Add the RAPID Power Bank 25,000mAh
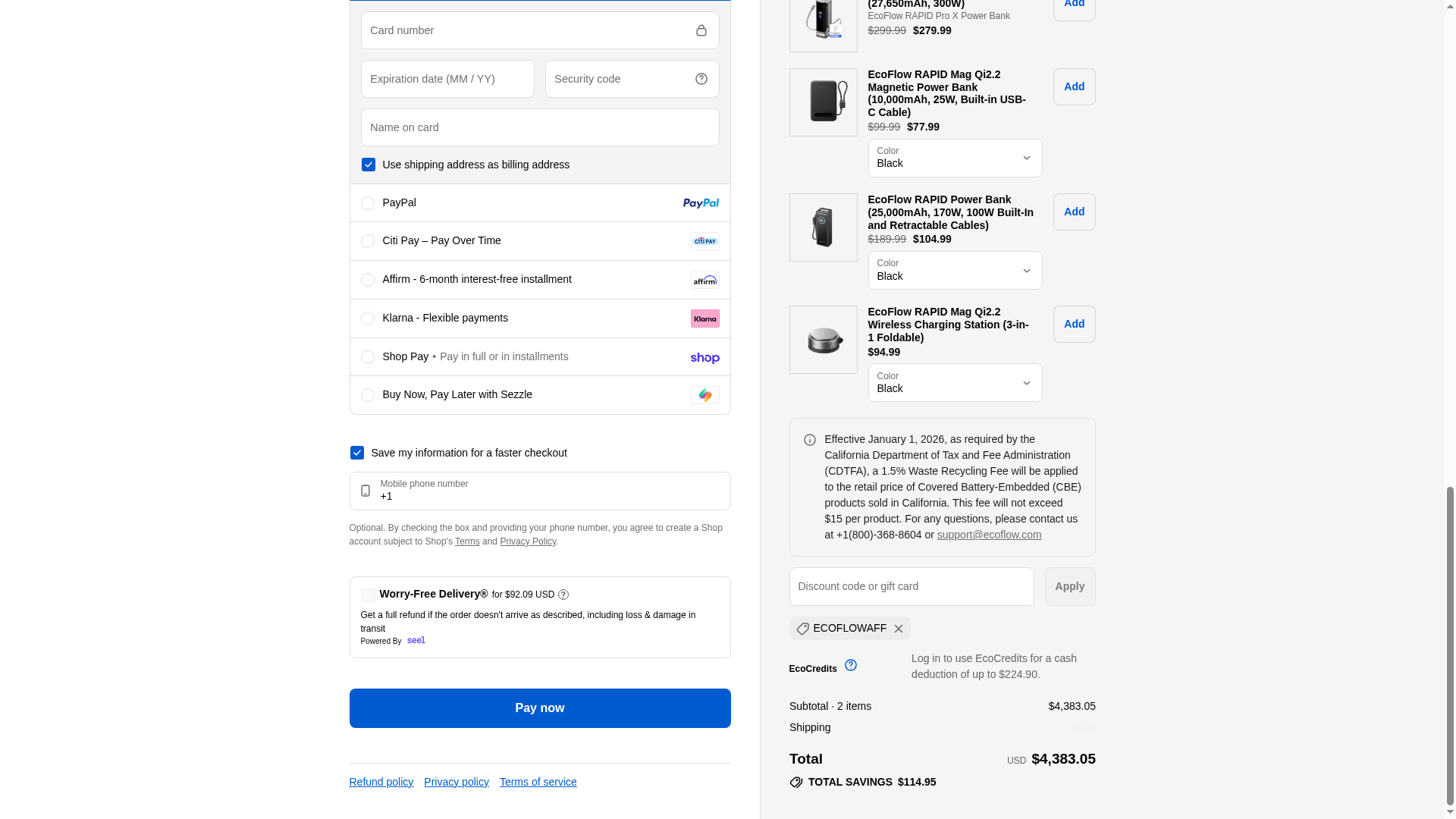The height and width of the screenshot is (819, 1456). (x=1074, y=212)
